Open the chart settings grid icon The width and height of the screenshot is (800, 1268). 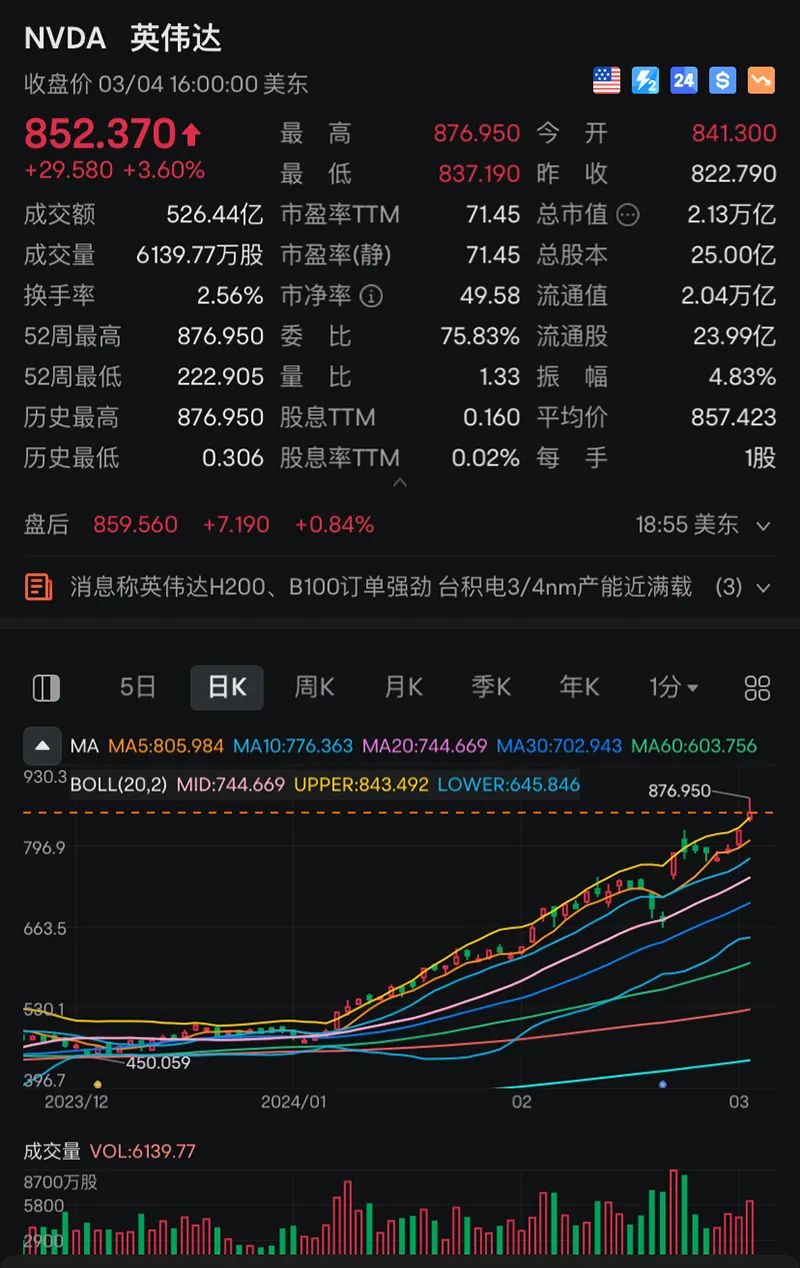pos(758,688)
